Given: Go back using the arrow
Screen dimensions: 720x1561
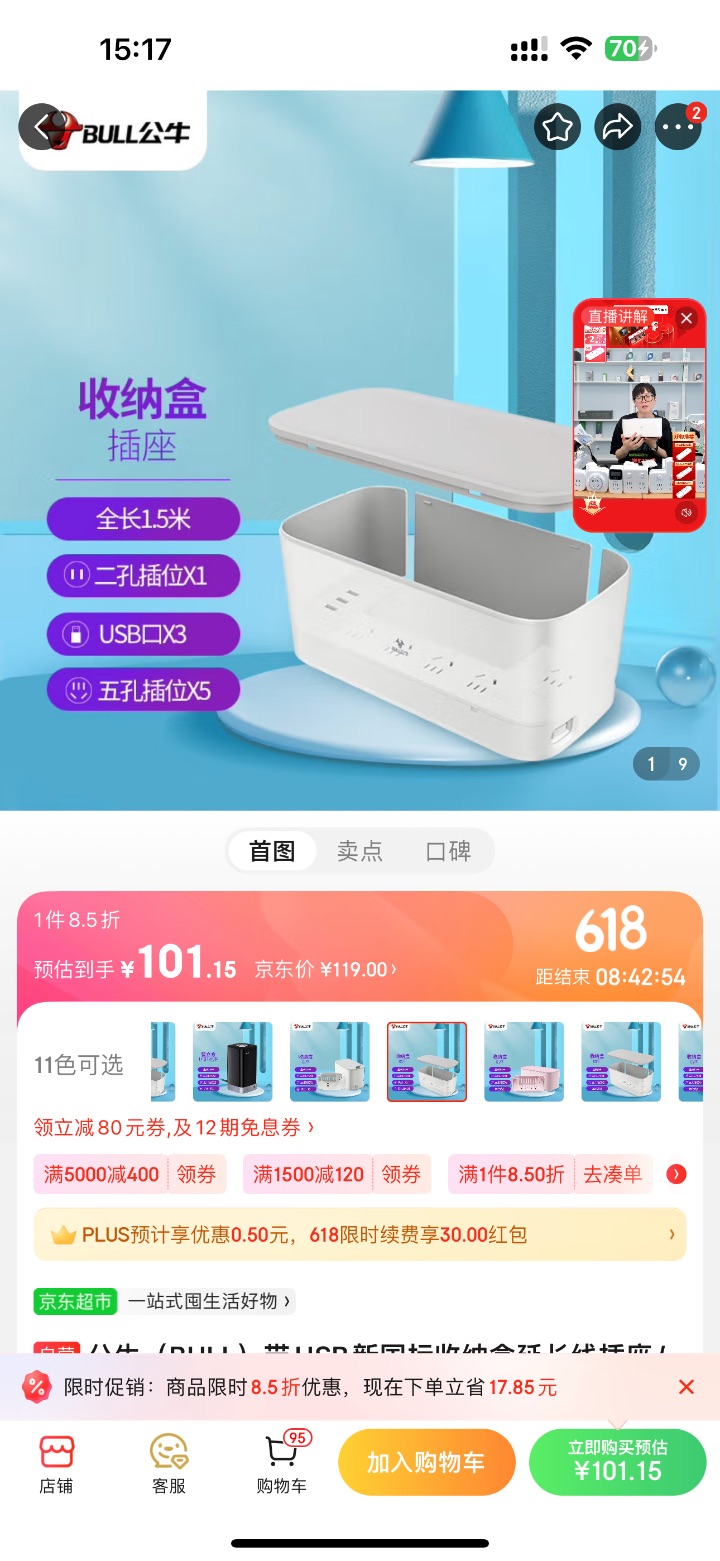Looking at the screenshot, I should [41, 127].
